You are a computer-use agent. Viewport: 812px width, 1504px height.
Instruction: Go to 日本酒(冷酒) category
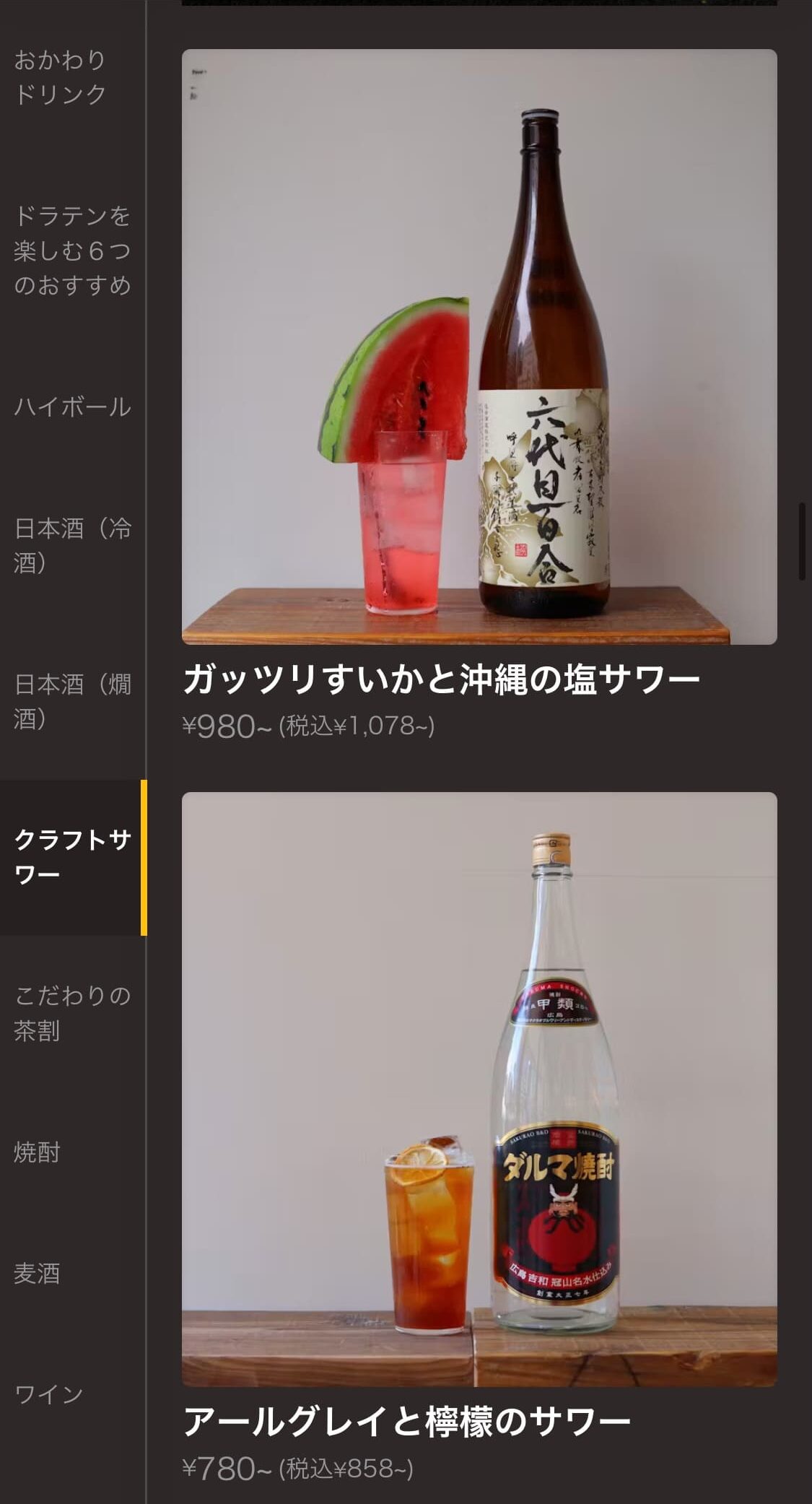point(72,545)
